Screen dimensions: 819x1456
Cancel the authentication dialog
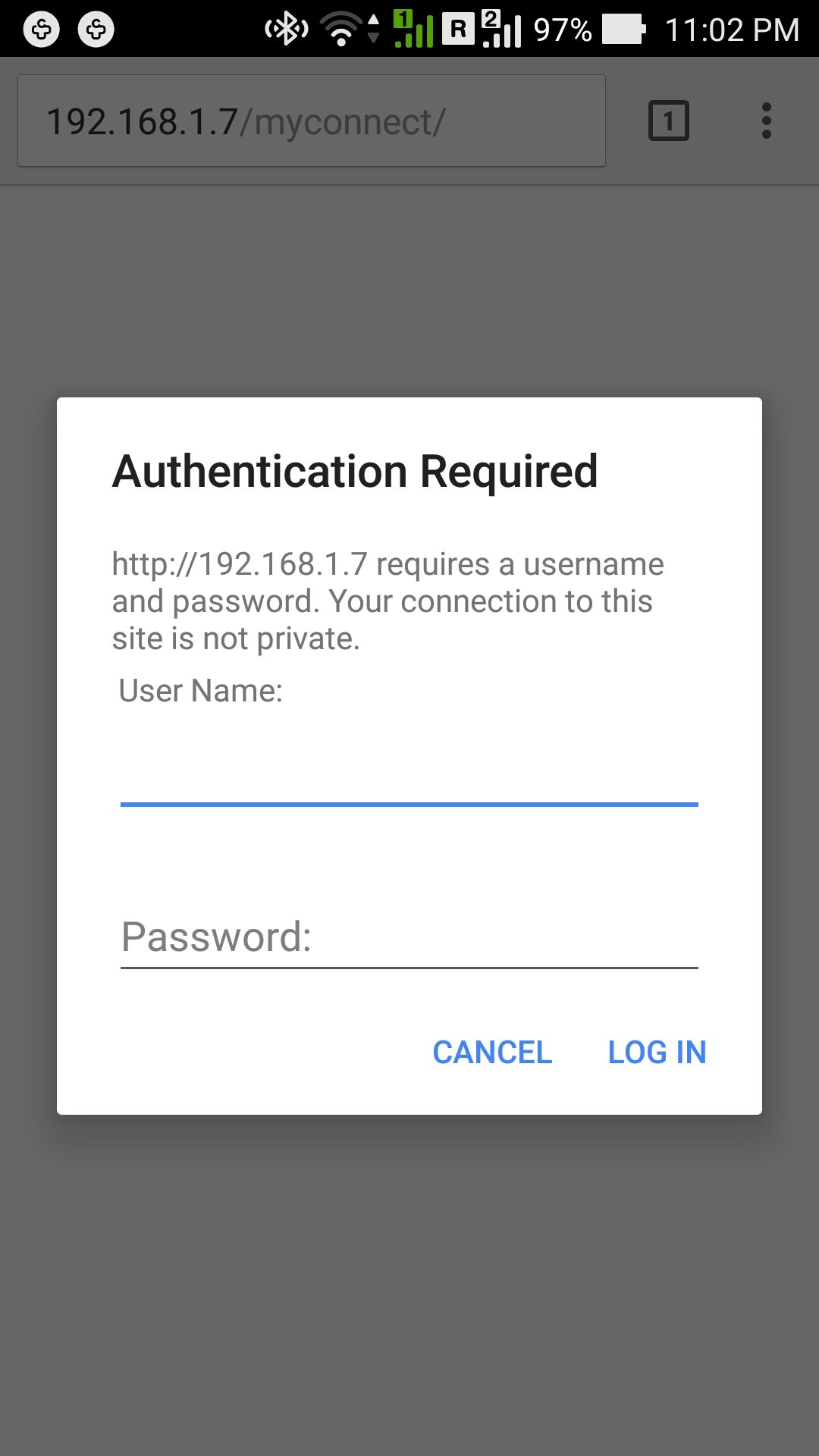click(492, 1052)
